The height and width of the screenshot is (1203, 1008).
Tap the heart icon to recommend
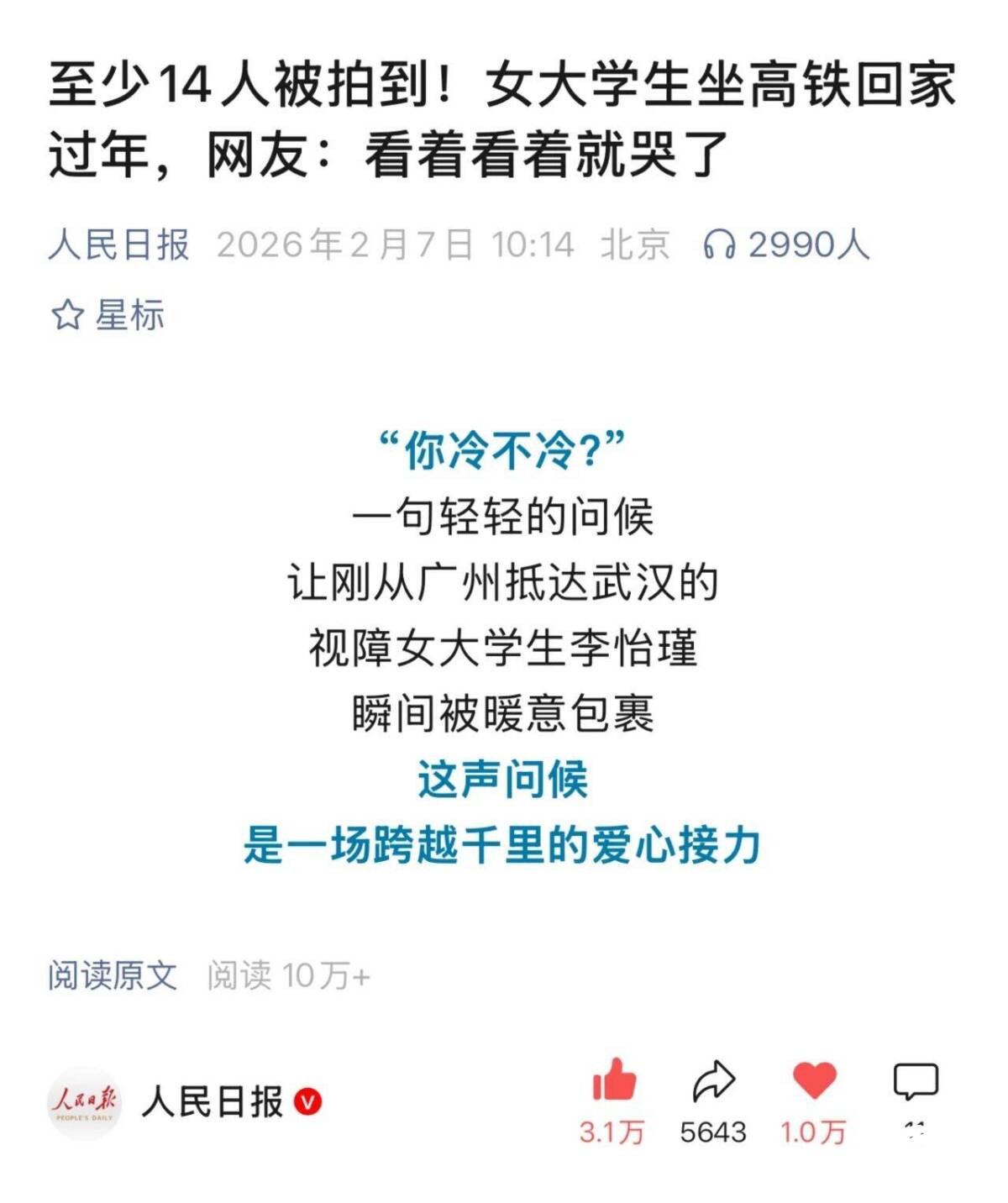pyautogui.click(x=814, y=1081)
